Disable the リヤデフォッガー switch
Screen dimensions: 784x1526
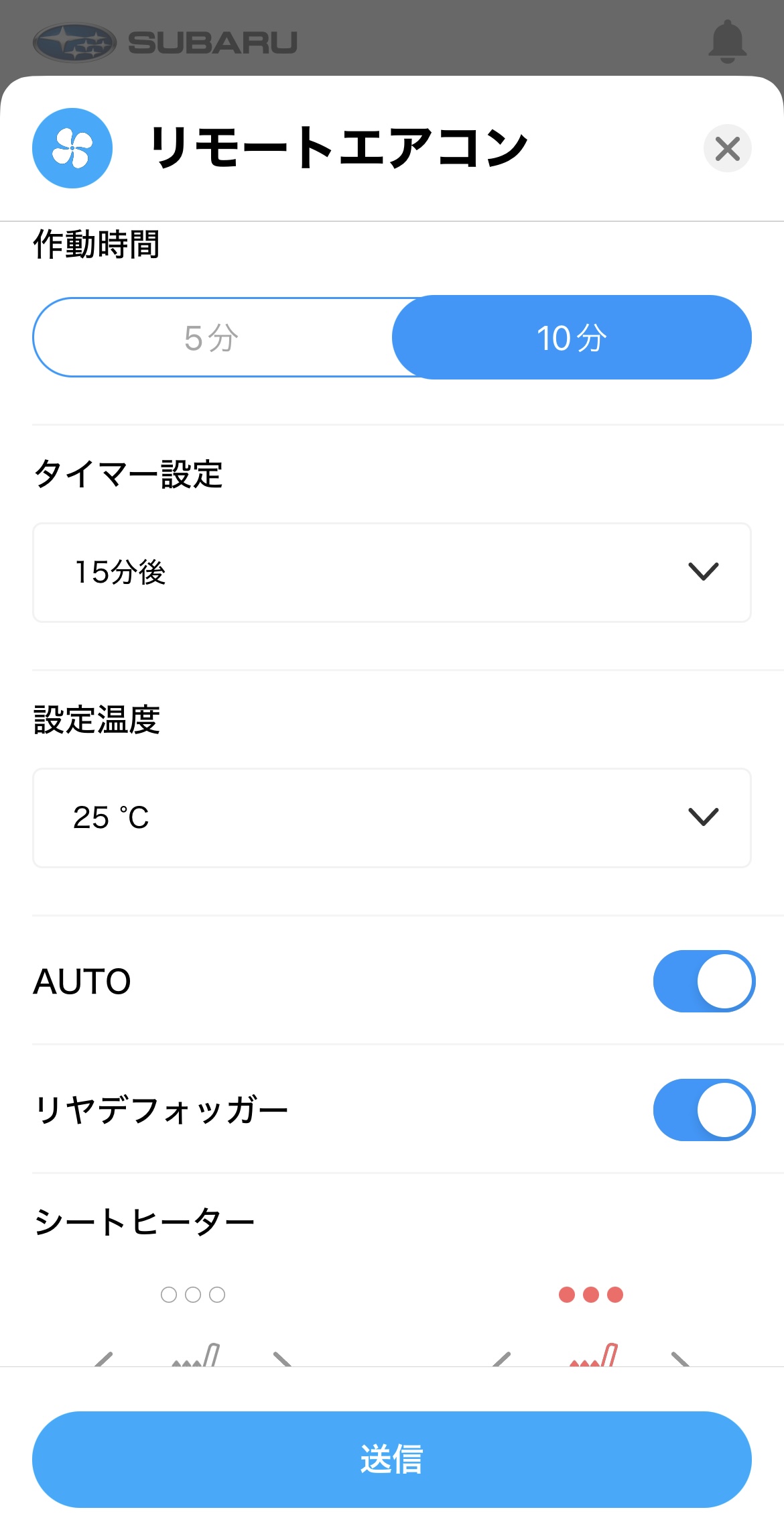(x=704, y=1110)
